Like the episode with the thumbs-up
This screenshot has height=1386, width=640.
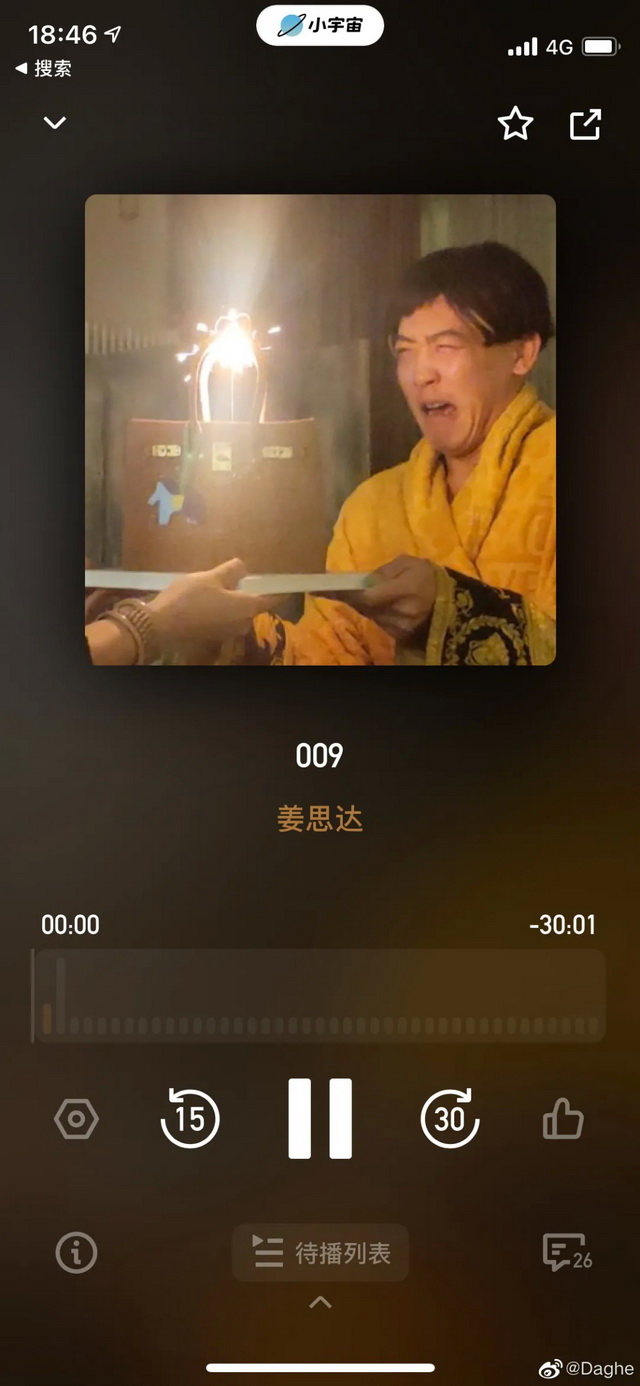(x=563, y=1119)
